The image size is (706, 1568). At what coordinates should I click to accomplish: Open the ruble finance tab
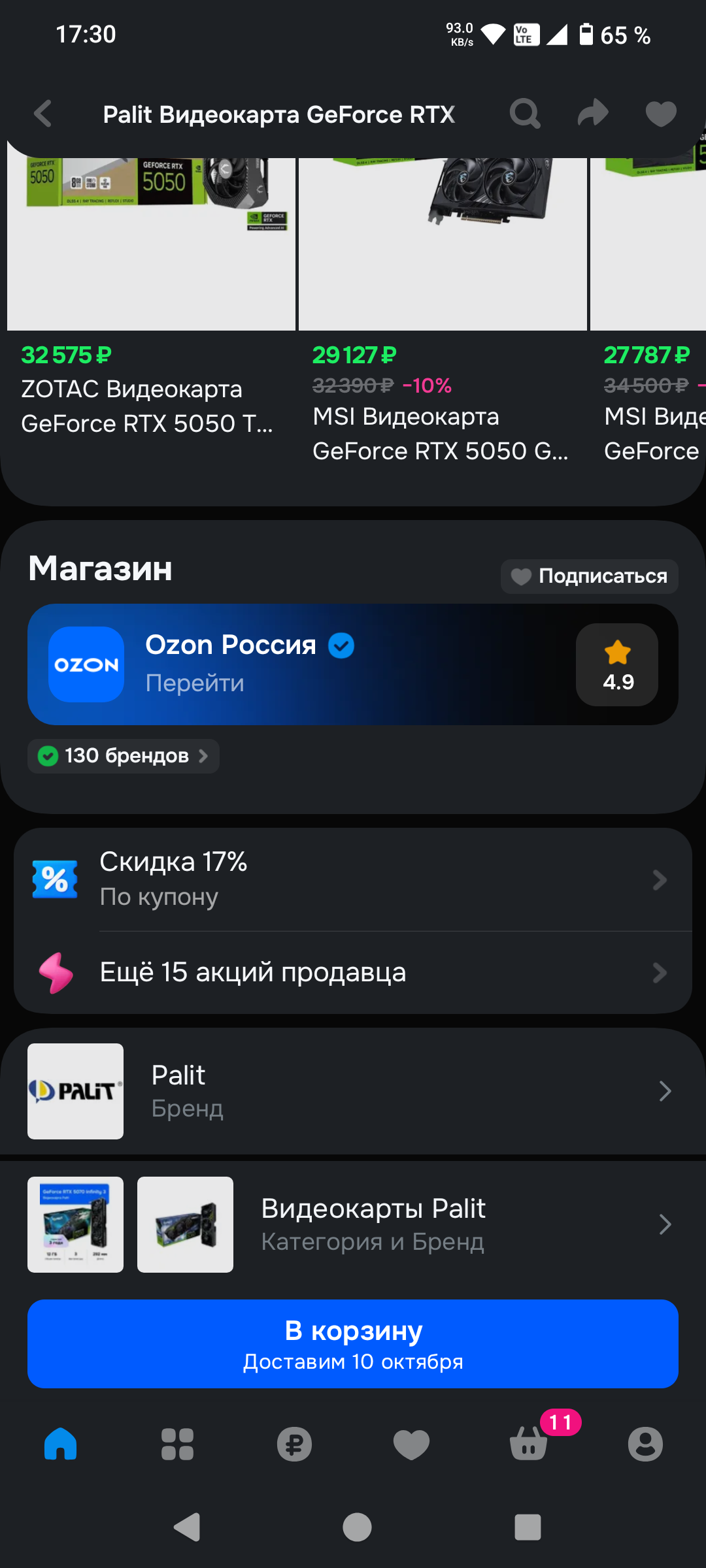[294, 1444]
